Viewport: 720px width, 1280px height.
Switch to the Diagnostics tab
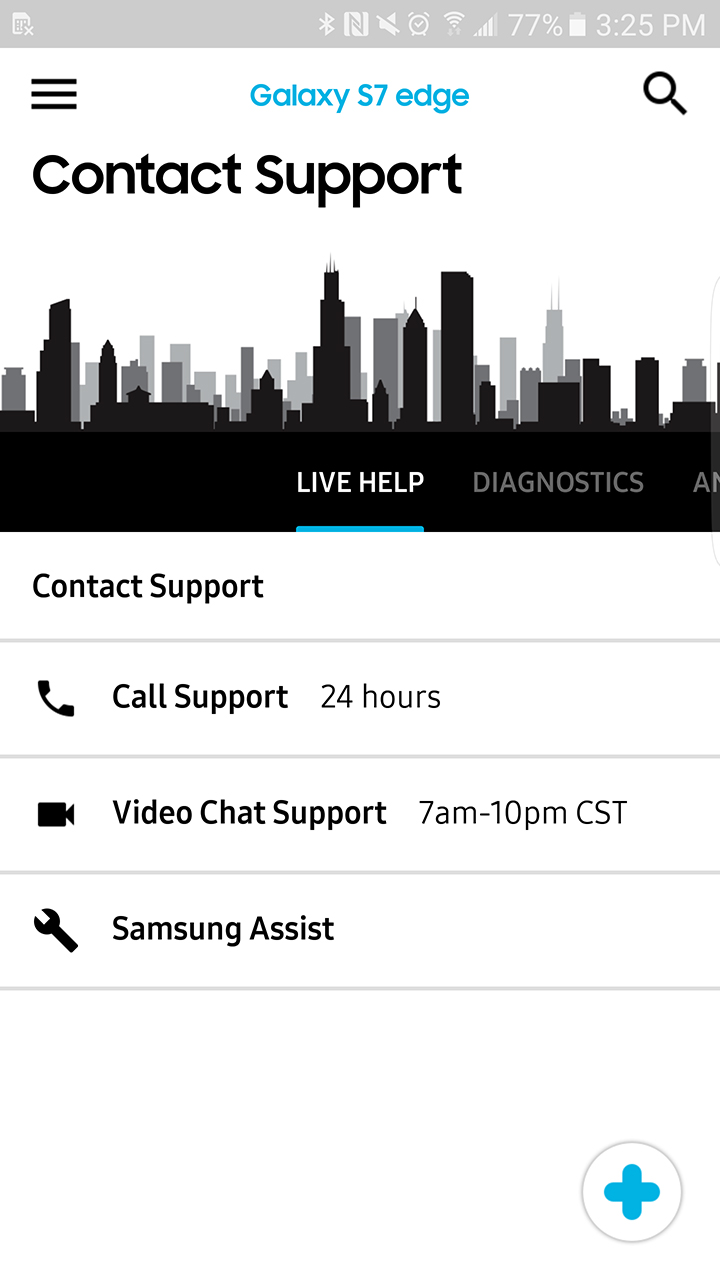point(558,483)
